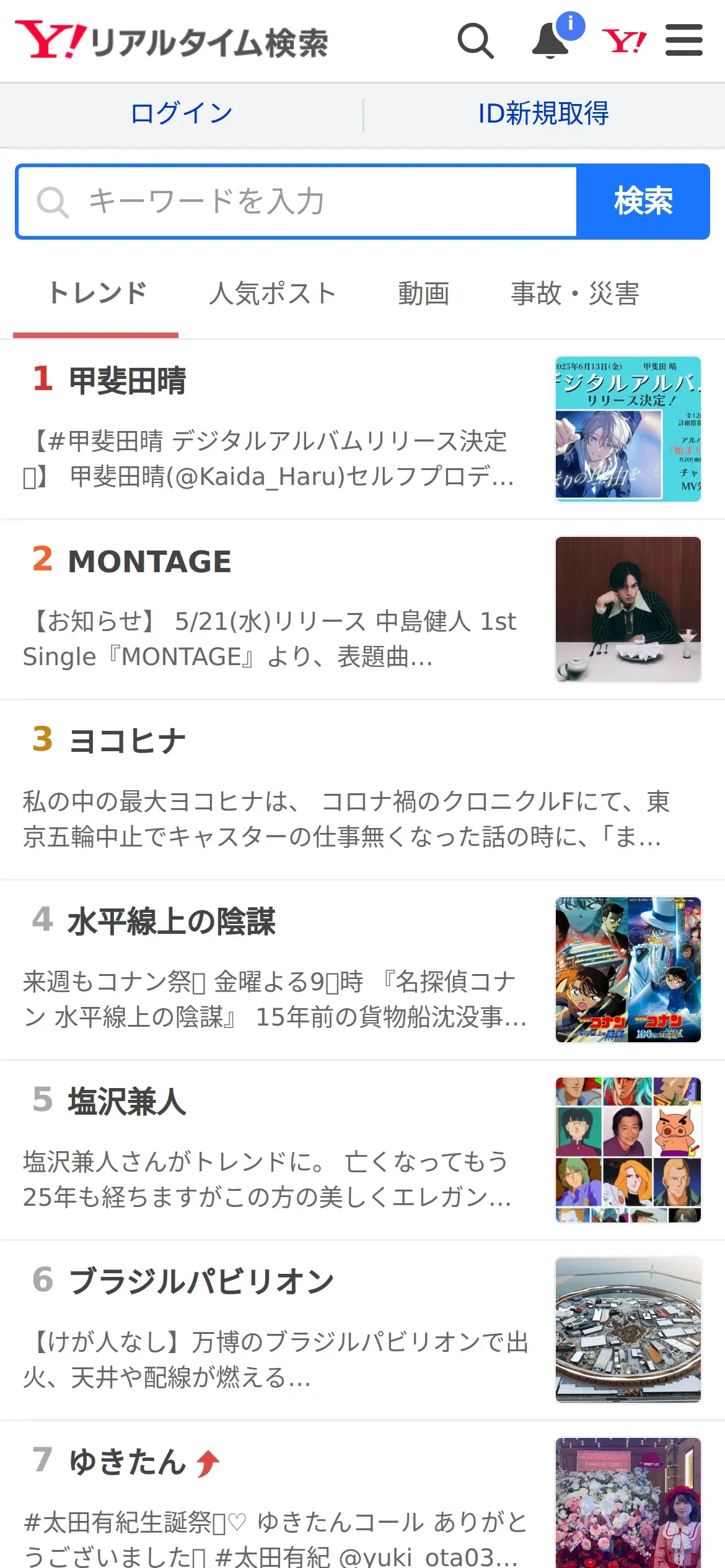Open trend #6 ブラジルパビリオン
Viewport: 725px width, 1568px height.
(x=273, y=1330)
